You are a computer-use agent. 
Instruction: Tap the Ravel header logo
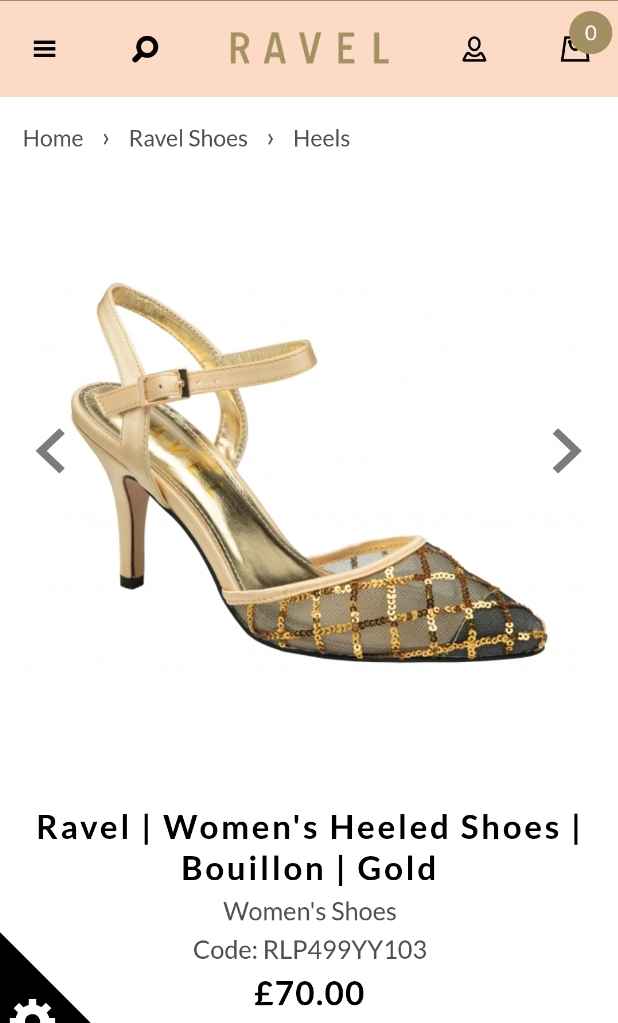[x=309, y=49]
